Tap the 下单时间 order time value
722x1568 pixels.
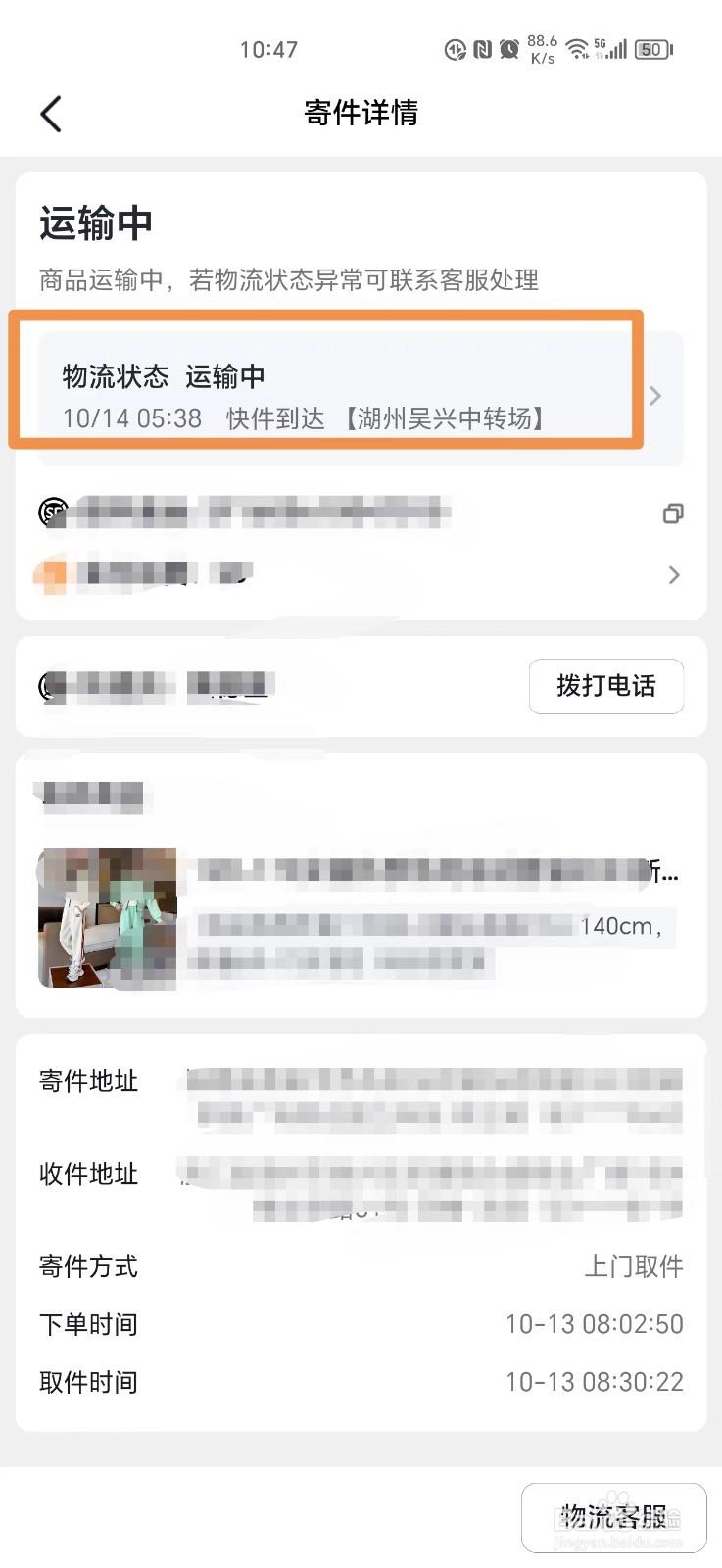[596, 1324]
